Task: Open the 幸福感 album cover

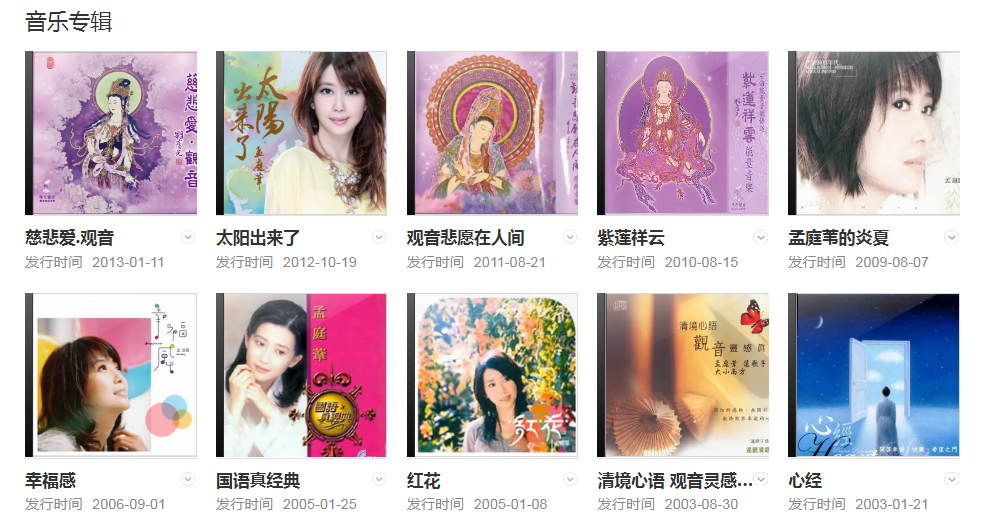Action: [x=111, y=375]
